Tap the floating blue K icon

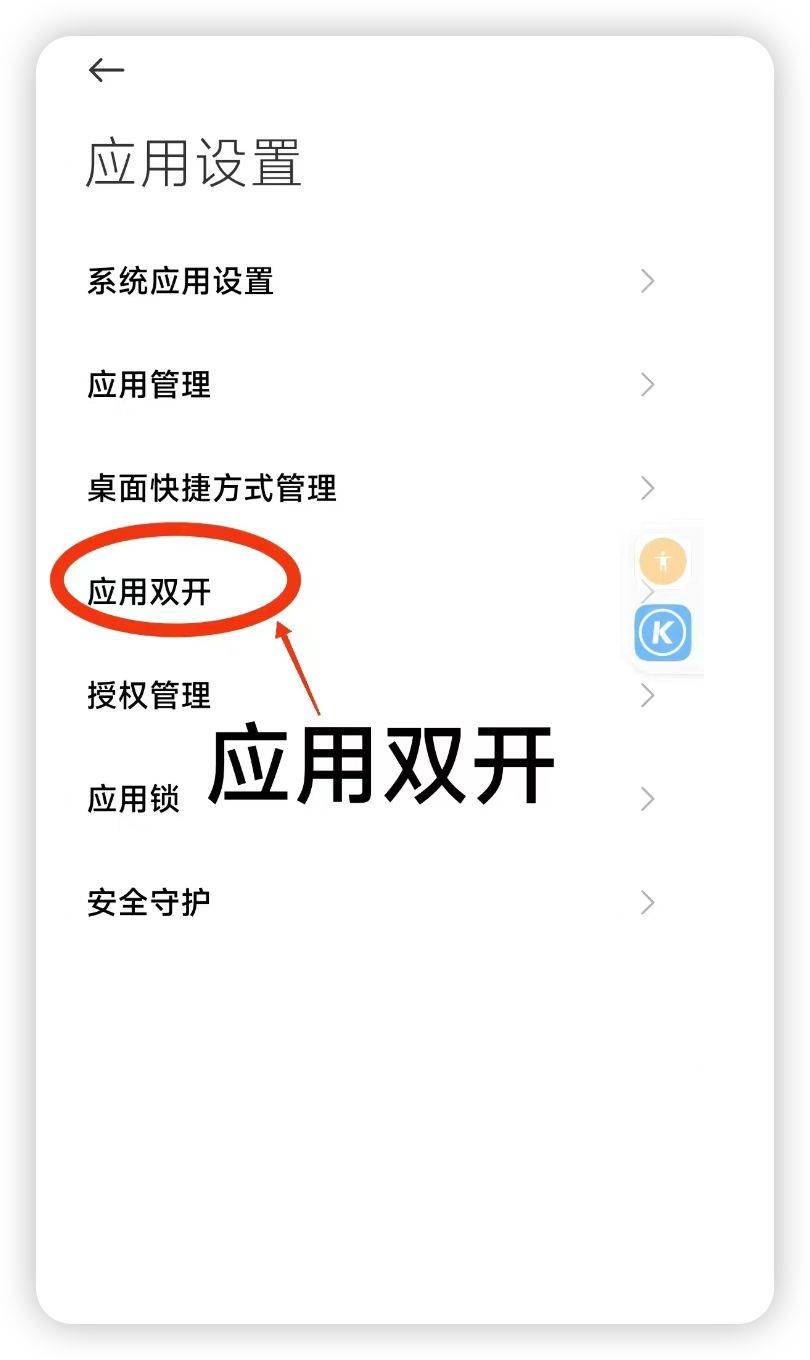(x=663, y=633)
